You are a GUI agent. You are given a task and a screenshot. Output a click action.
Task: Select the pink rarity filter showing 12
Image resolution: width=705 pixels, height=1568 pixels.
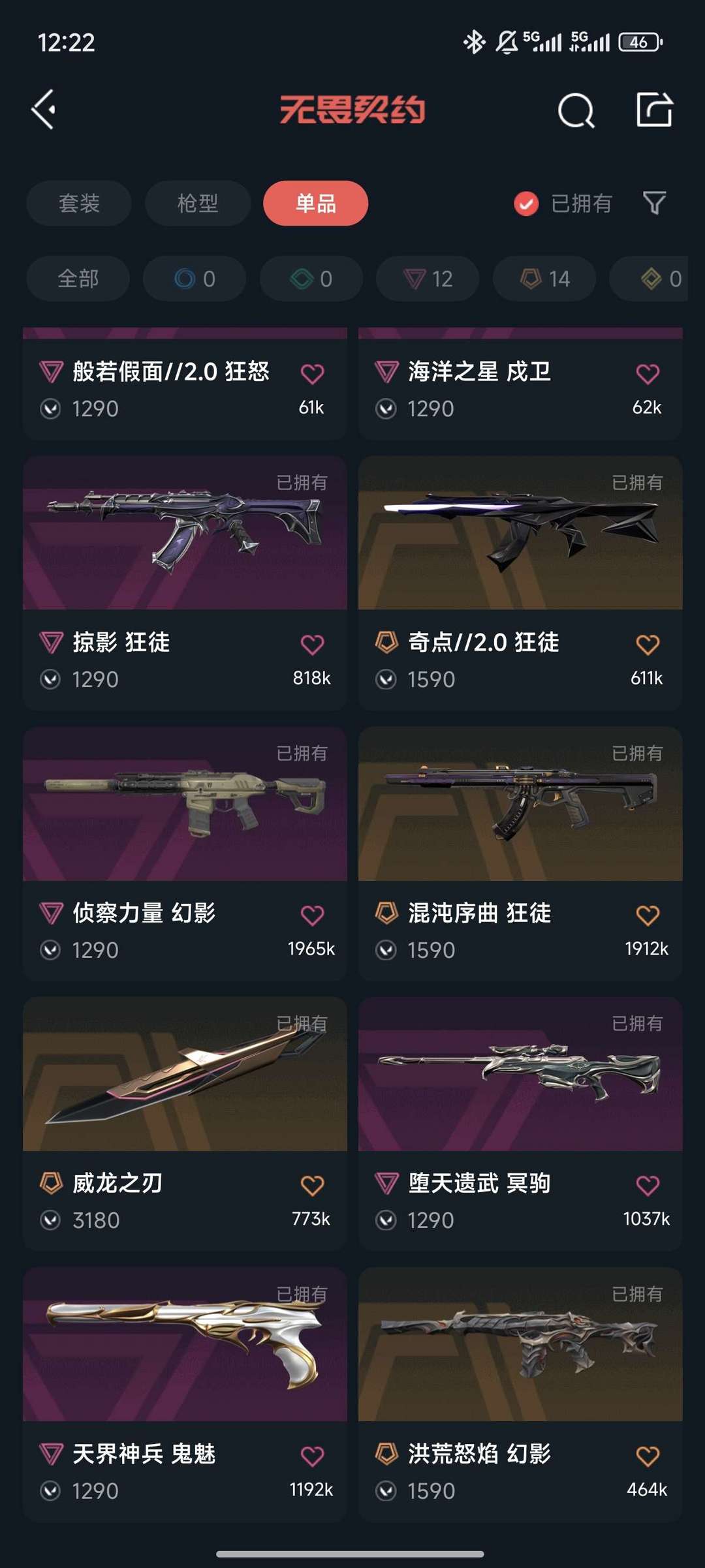point(426,279)
